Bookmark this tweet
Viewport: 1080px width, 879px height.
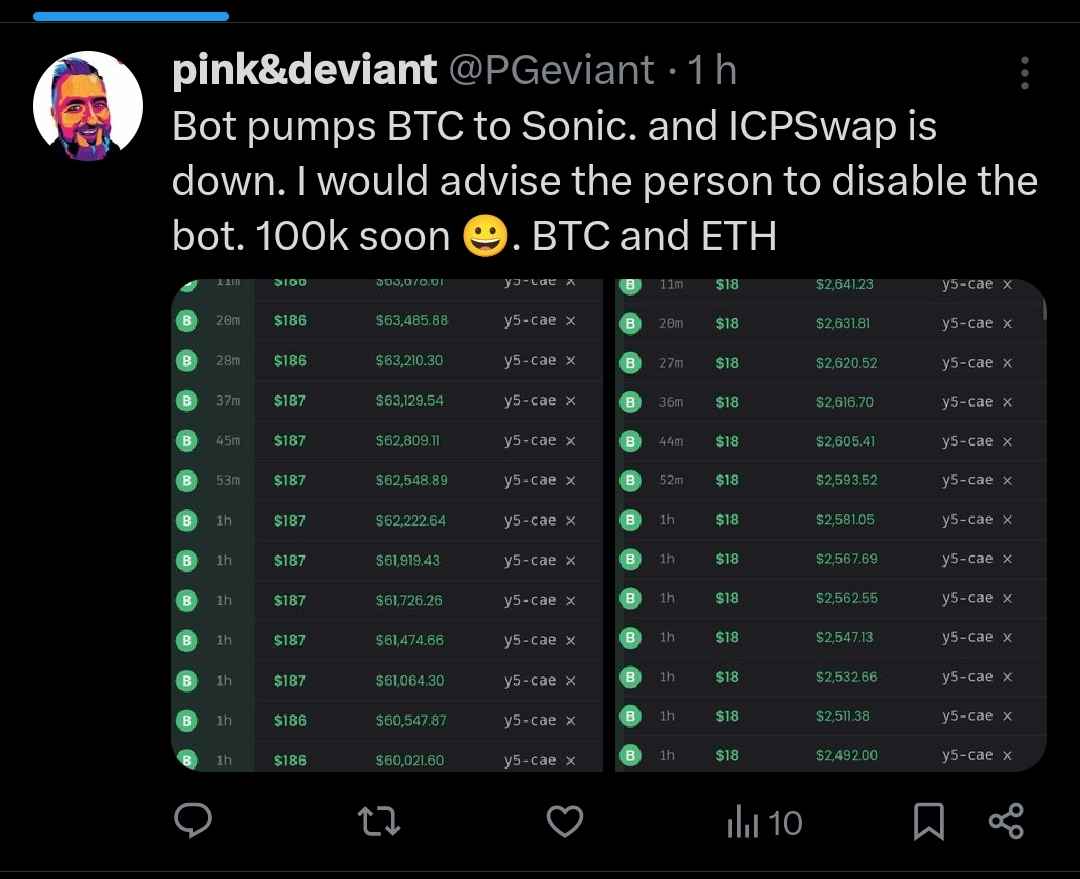click(x=929, y=822)
